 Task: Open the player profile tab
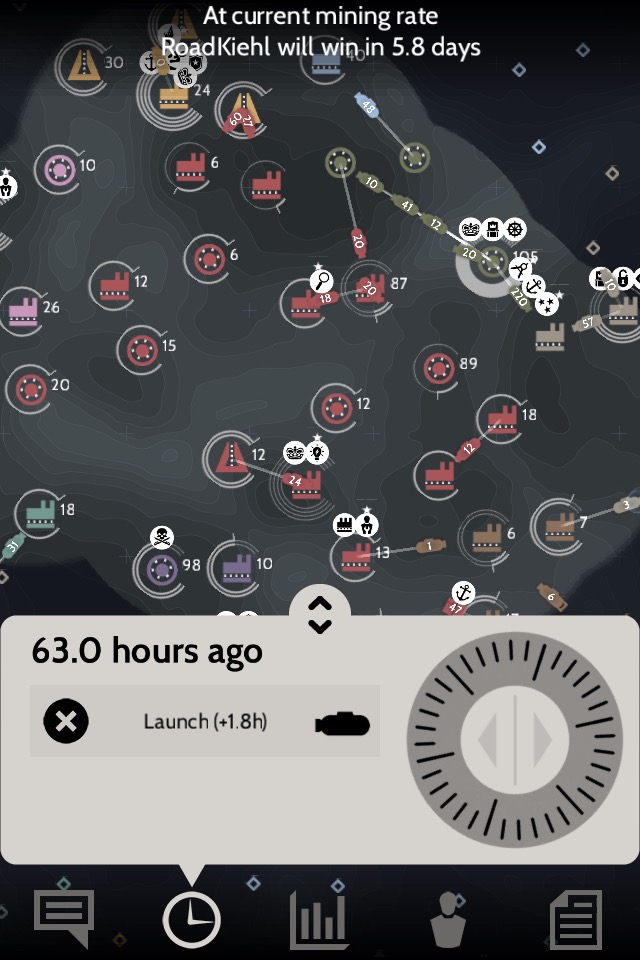[x=447, y=918]
